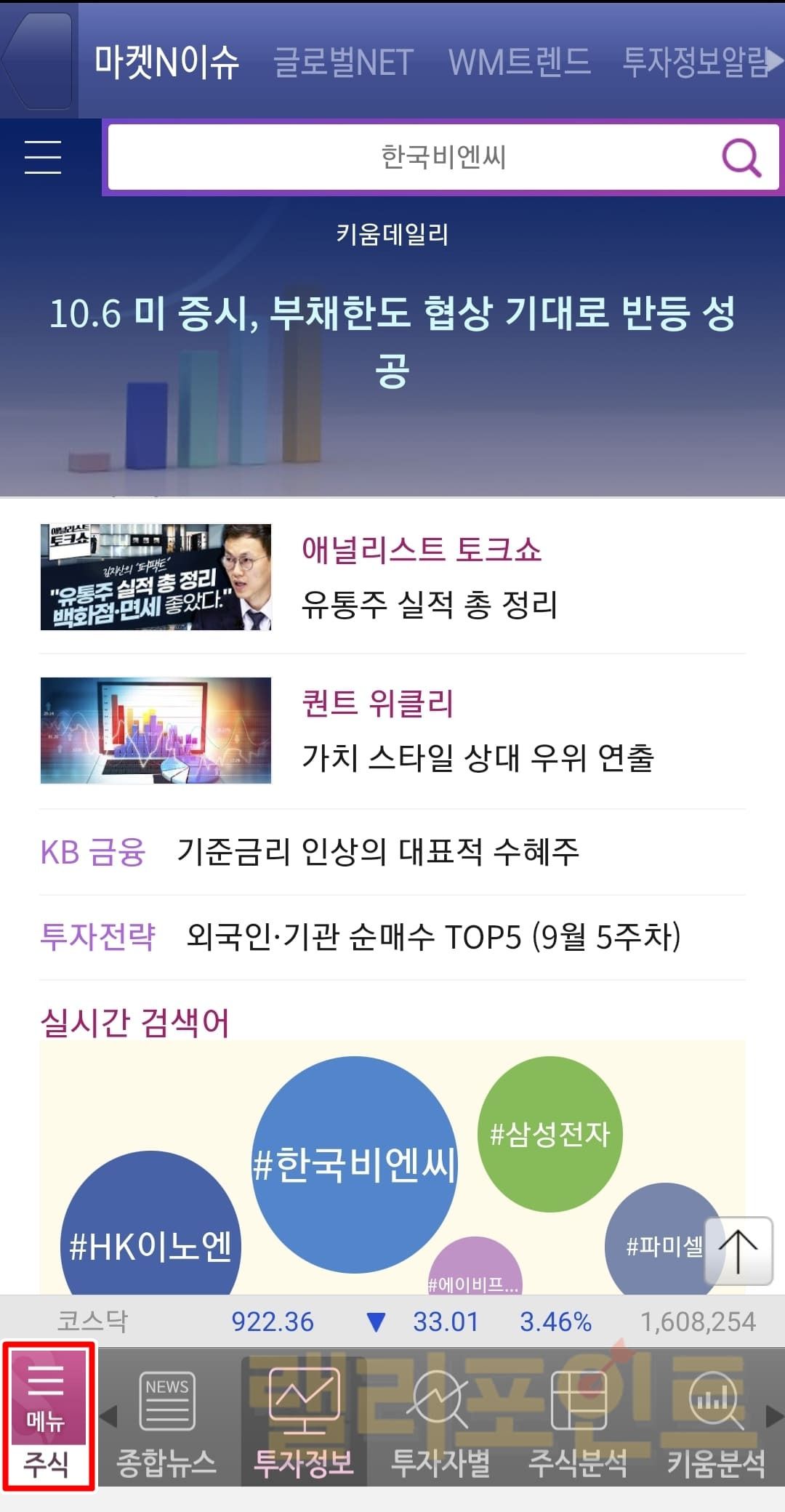Open 투자전략 외국인·기관 순매수 TOP5
The height and width of the screenshot is (1512, 785).
point(392,937)
